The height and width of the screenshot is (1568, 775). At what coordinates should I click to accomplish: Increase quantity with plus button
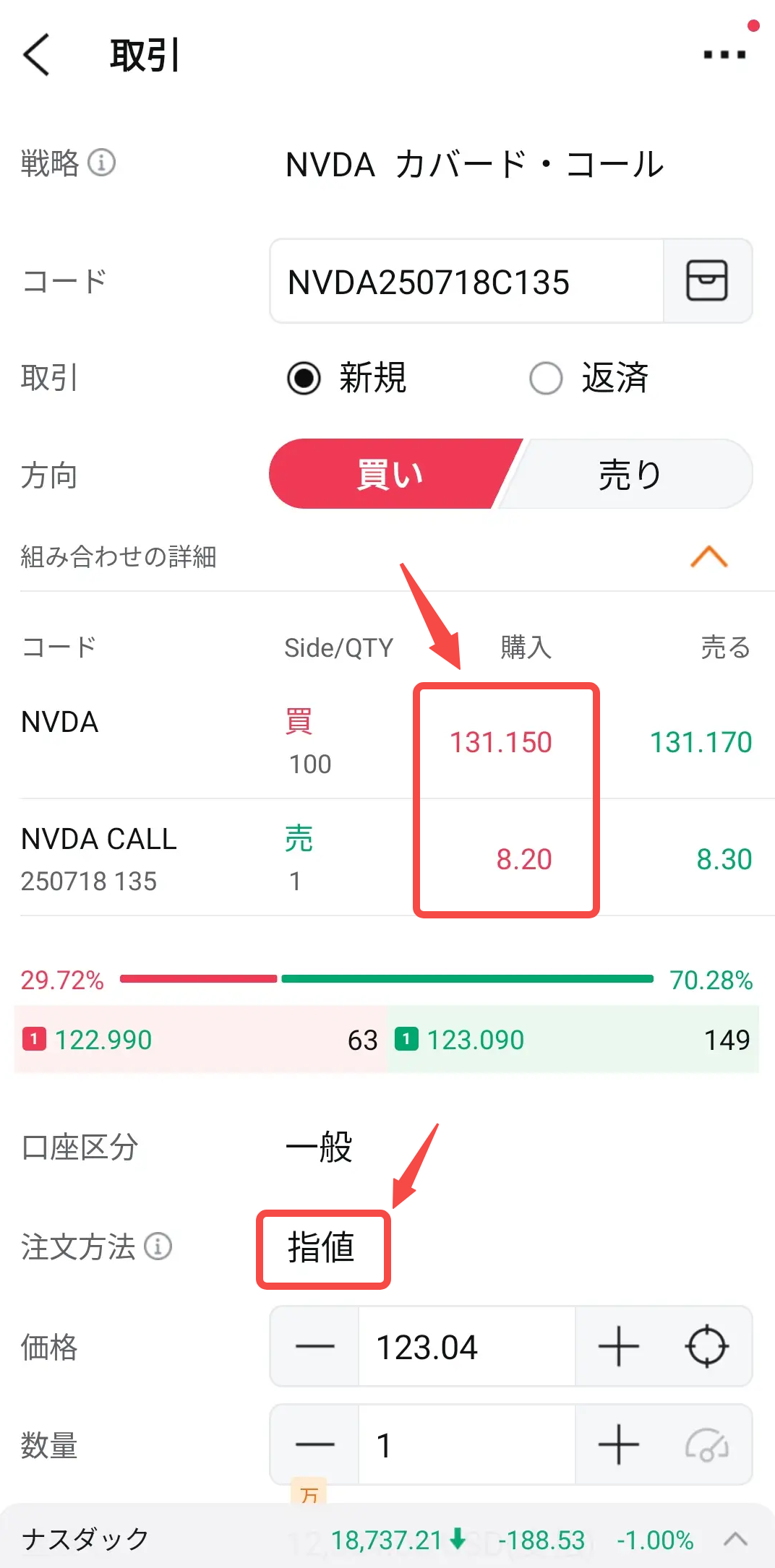[x=619, y=1445]
